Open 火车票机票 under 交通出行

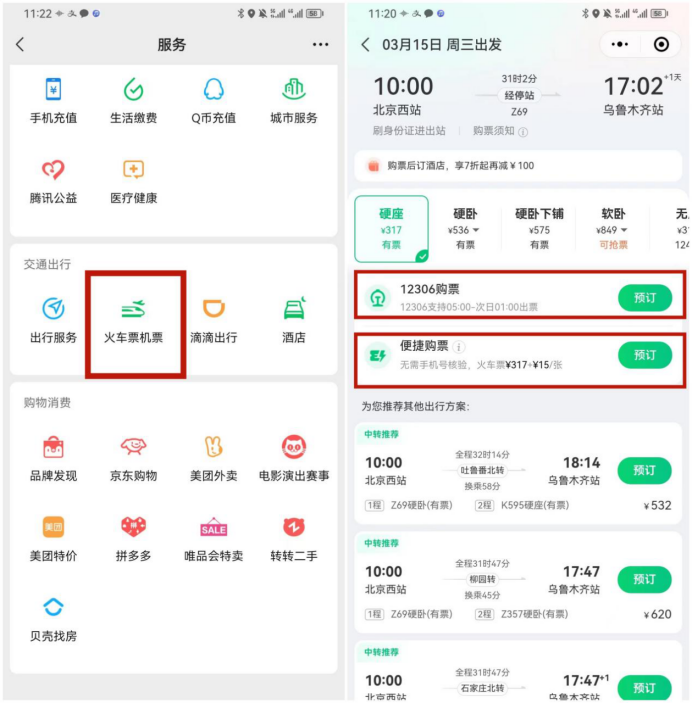click(134, 320)
